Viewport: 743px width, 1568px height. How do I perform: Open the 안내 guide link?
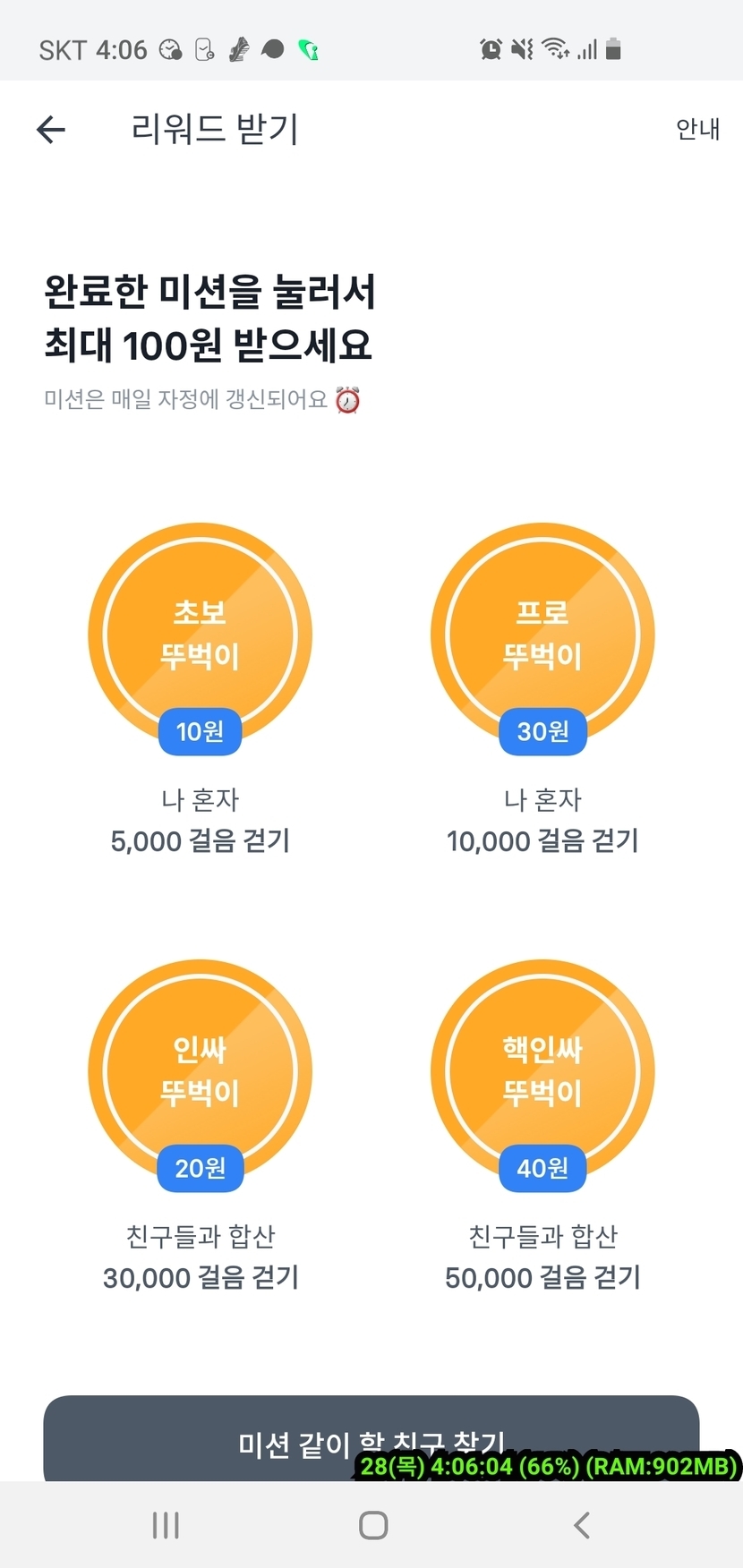pos(697,130)
